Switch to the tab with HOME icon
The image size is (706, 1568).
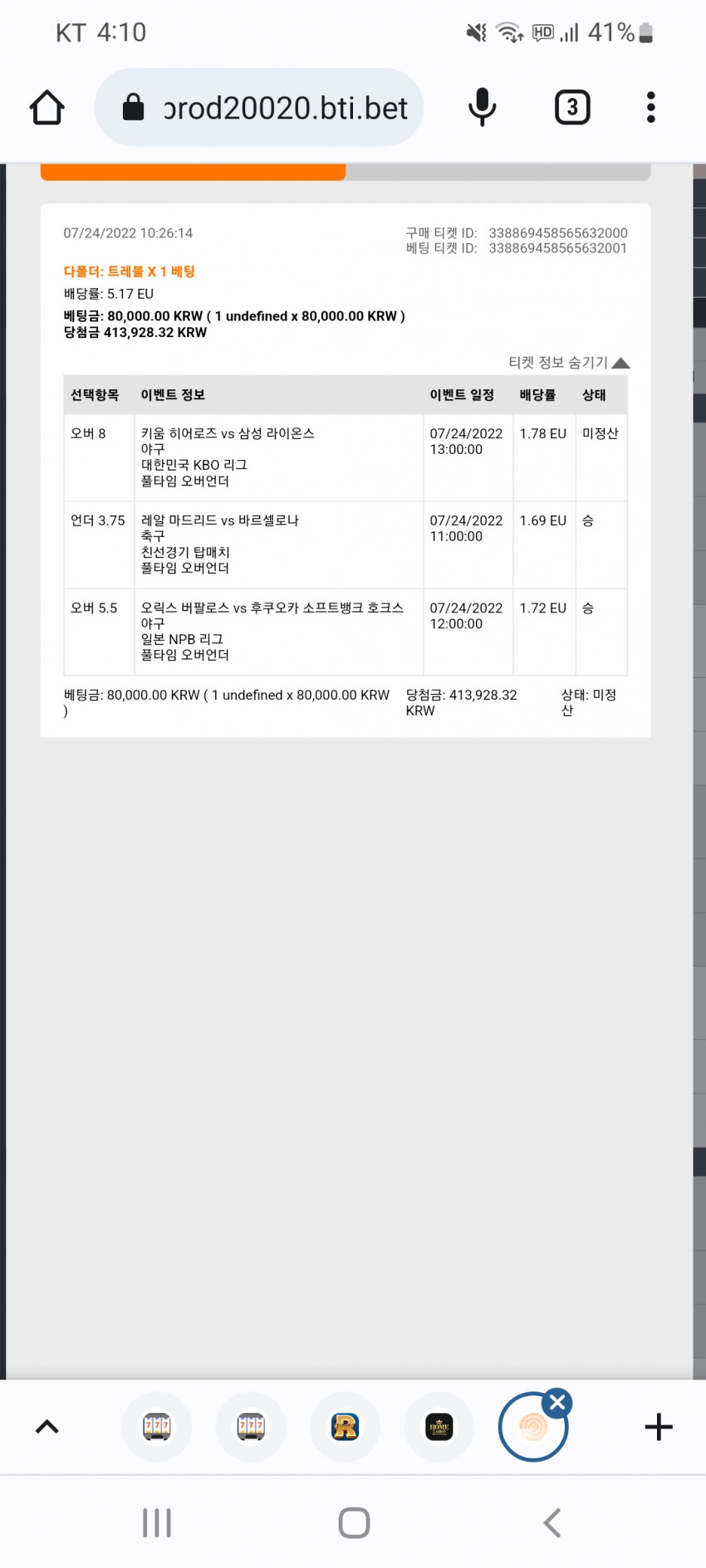(439, 1427)
